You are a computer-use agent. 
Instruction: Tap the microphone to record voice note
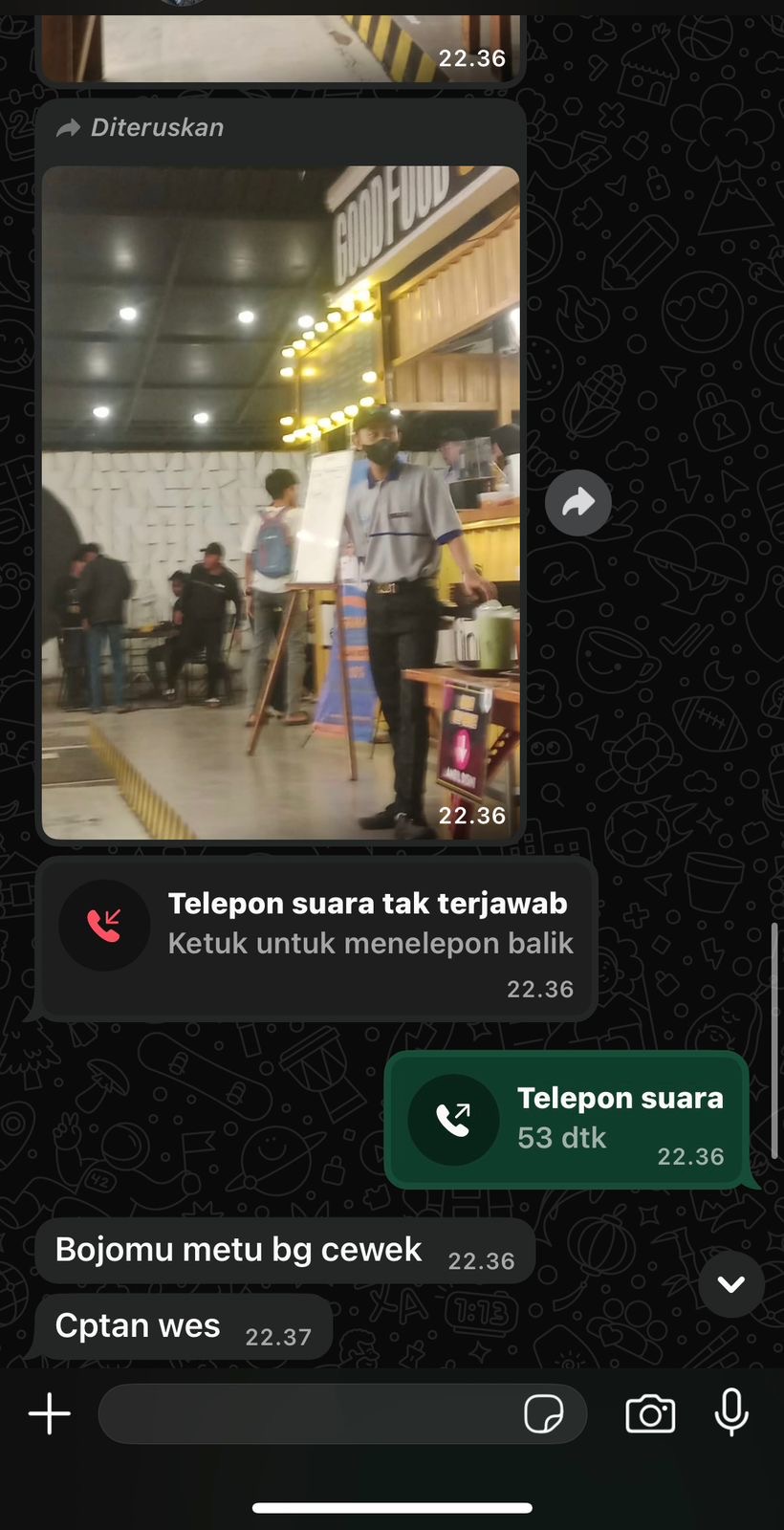tap(731, 1412)
